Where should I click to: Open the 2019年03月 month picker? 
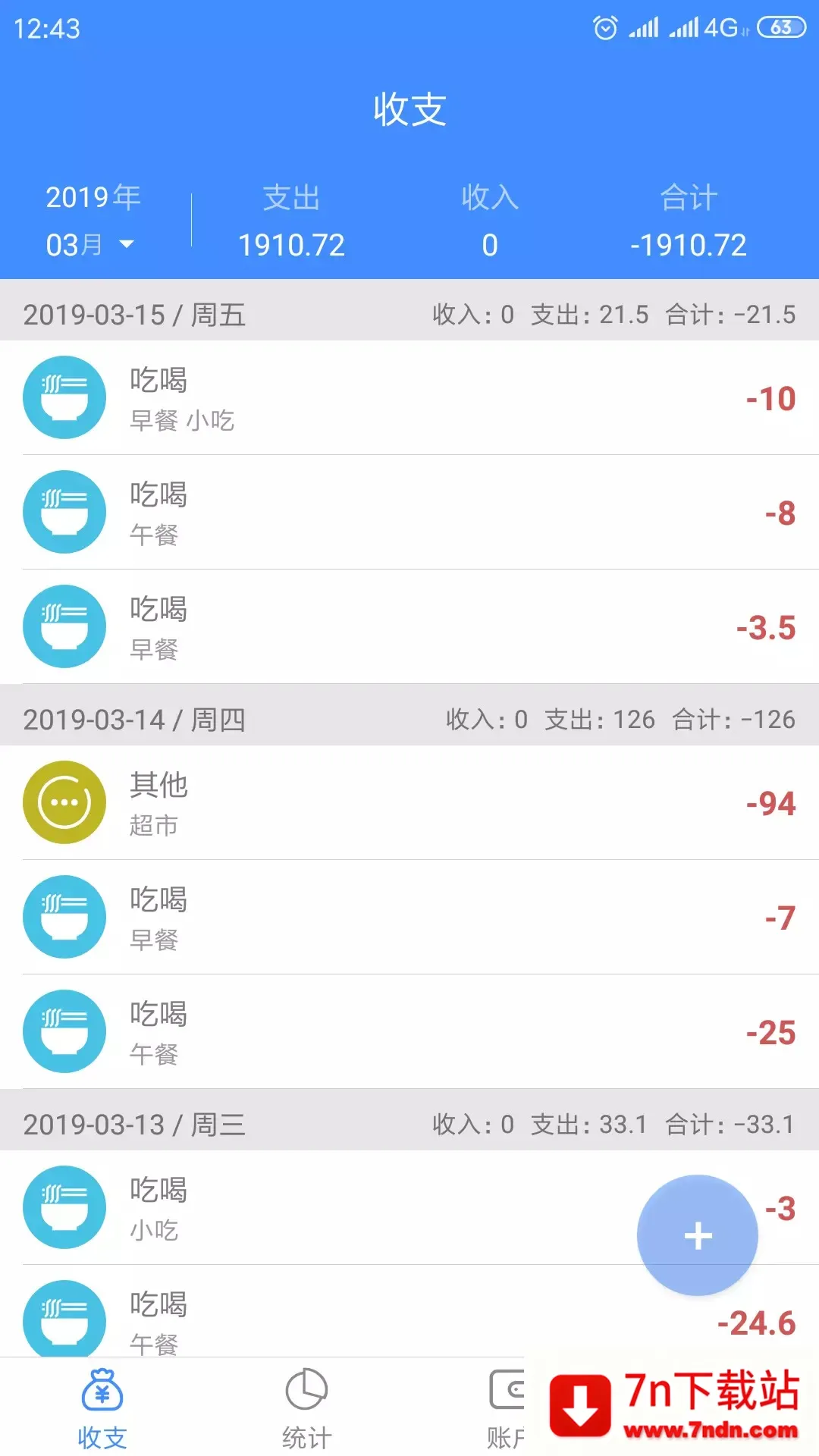(x=93, y=221)
